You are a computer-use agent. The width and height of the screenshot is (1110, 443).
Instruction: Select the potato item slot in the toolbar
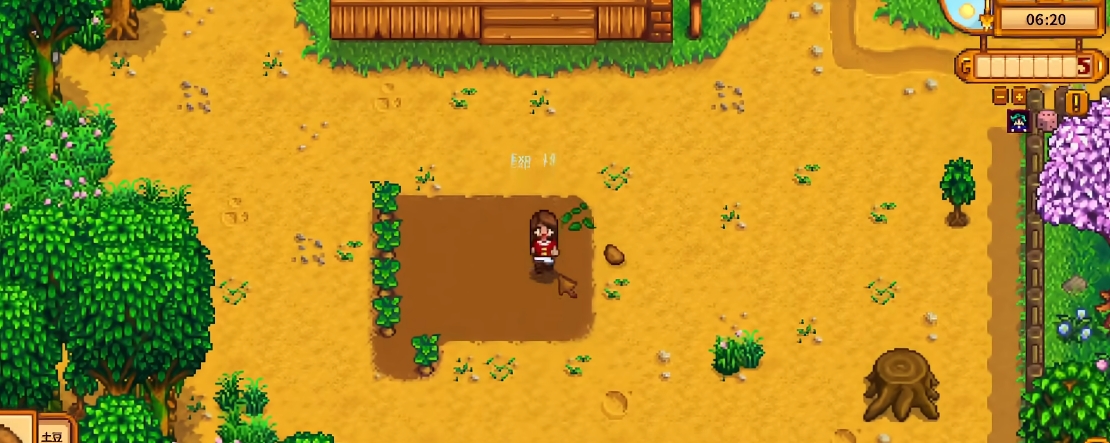coord(50,433)
